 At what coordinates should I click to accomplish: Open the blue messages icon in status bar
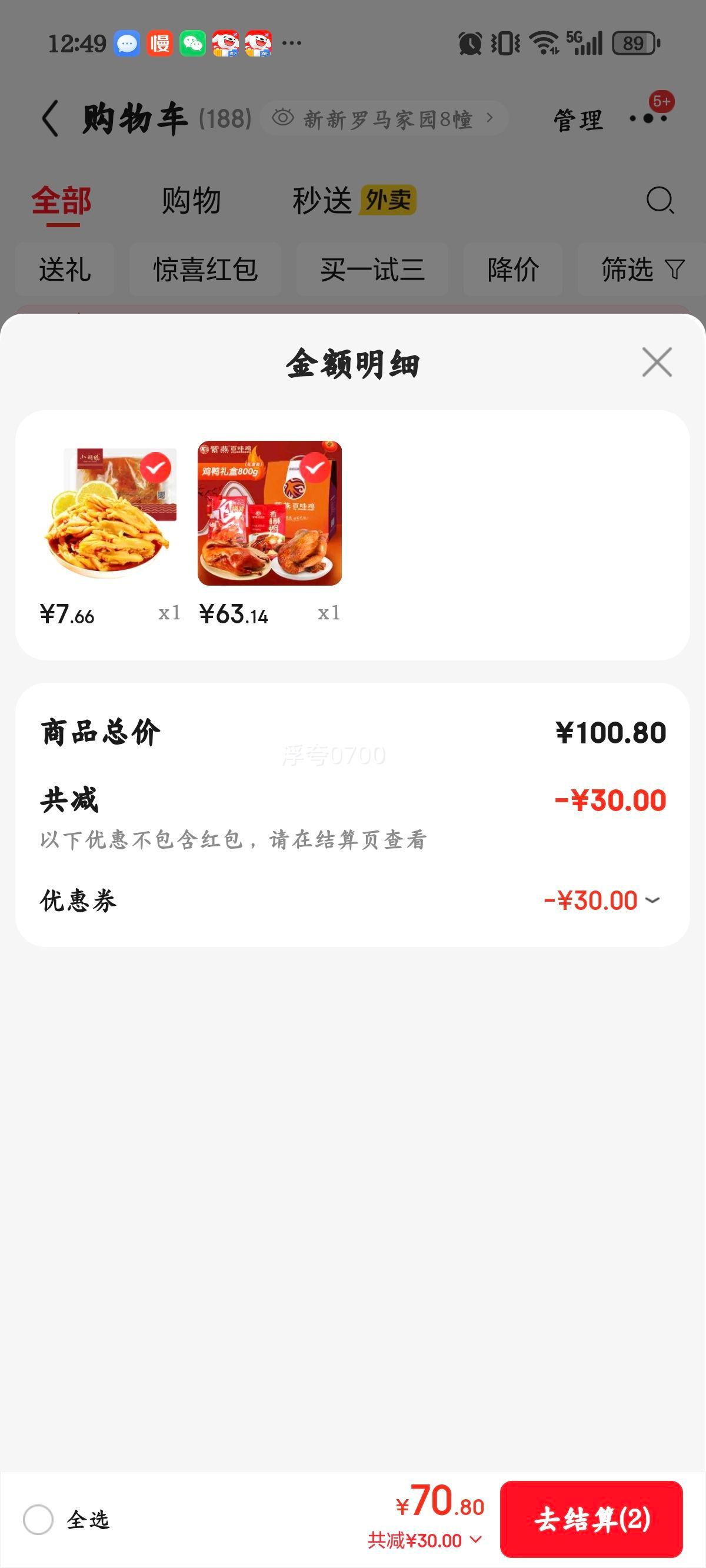pyautogui.click(x=125, y=42)
